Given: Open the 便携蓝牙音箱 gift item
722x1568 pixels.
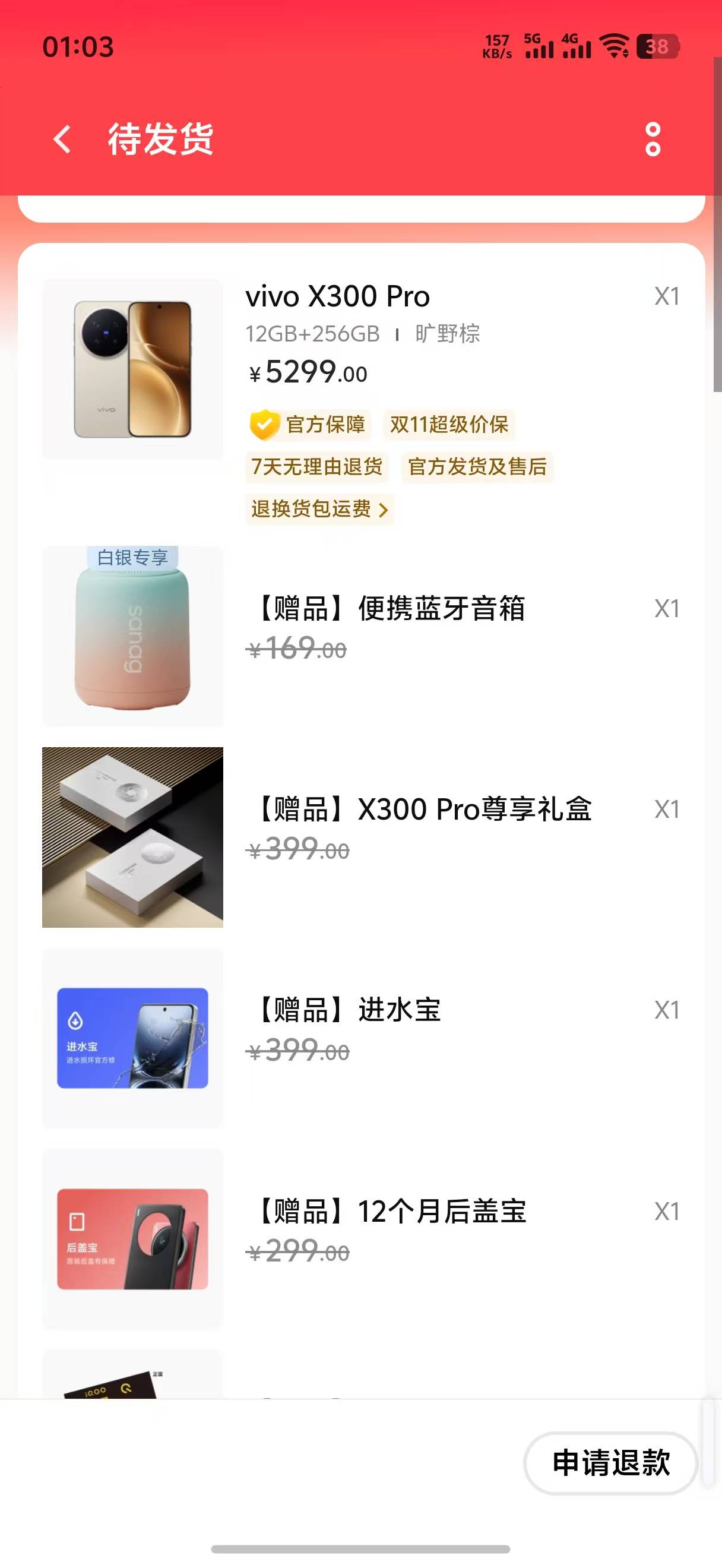Looking at the screenshot, I should [389, 609].
